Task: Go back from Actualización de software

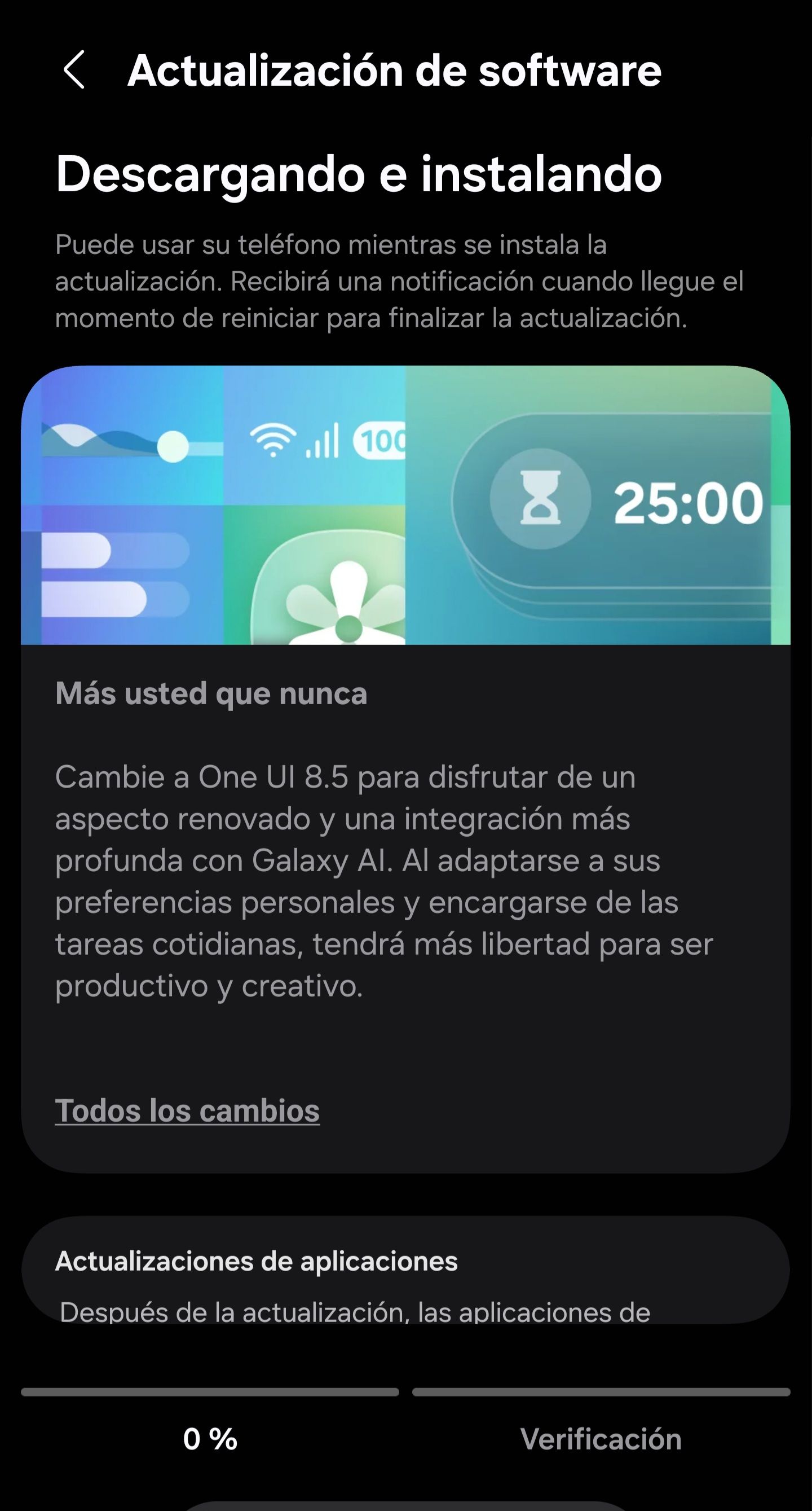Action: (74, 70)
